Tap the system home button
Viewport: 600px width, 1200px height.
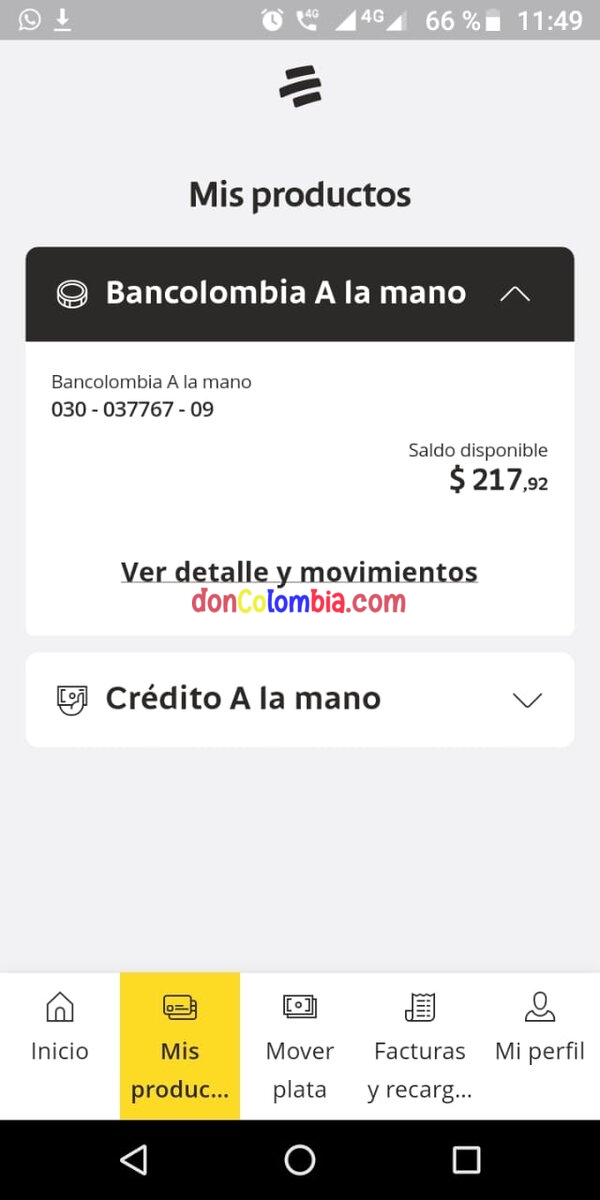tap(300, 1160)
